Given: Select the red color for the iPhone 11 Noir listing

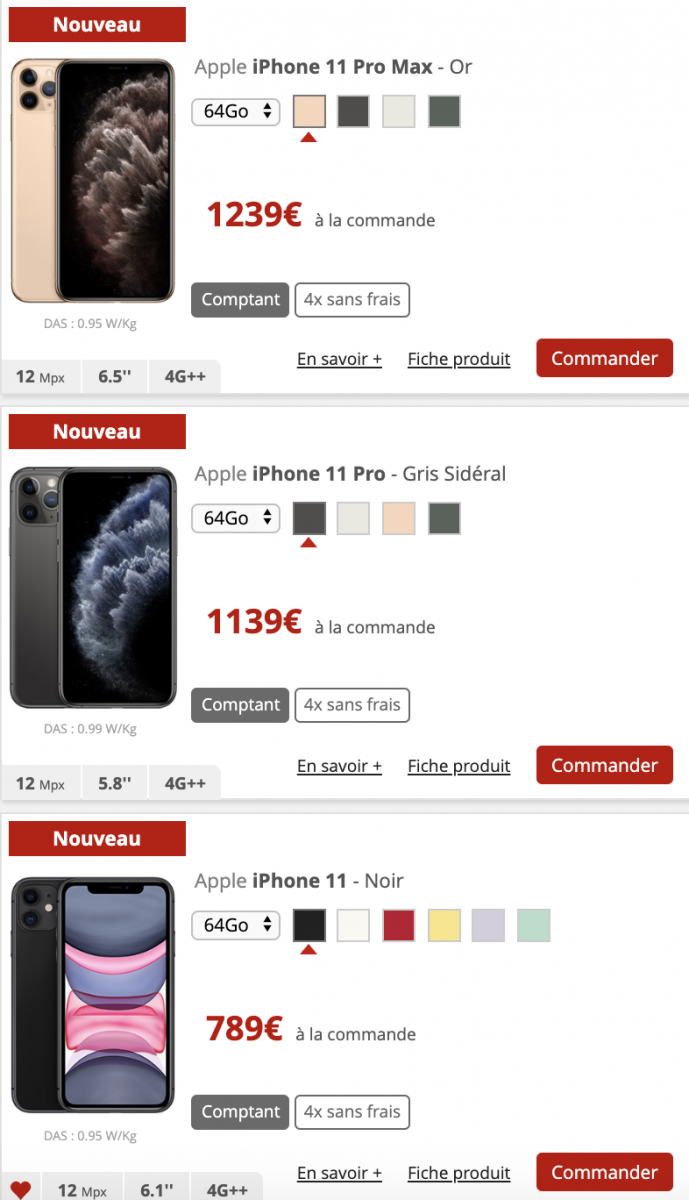Looking at the screenshot, I should pyautogui.click(x=398, y=925).
